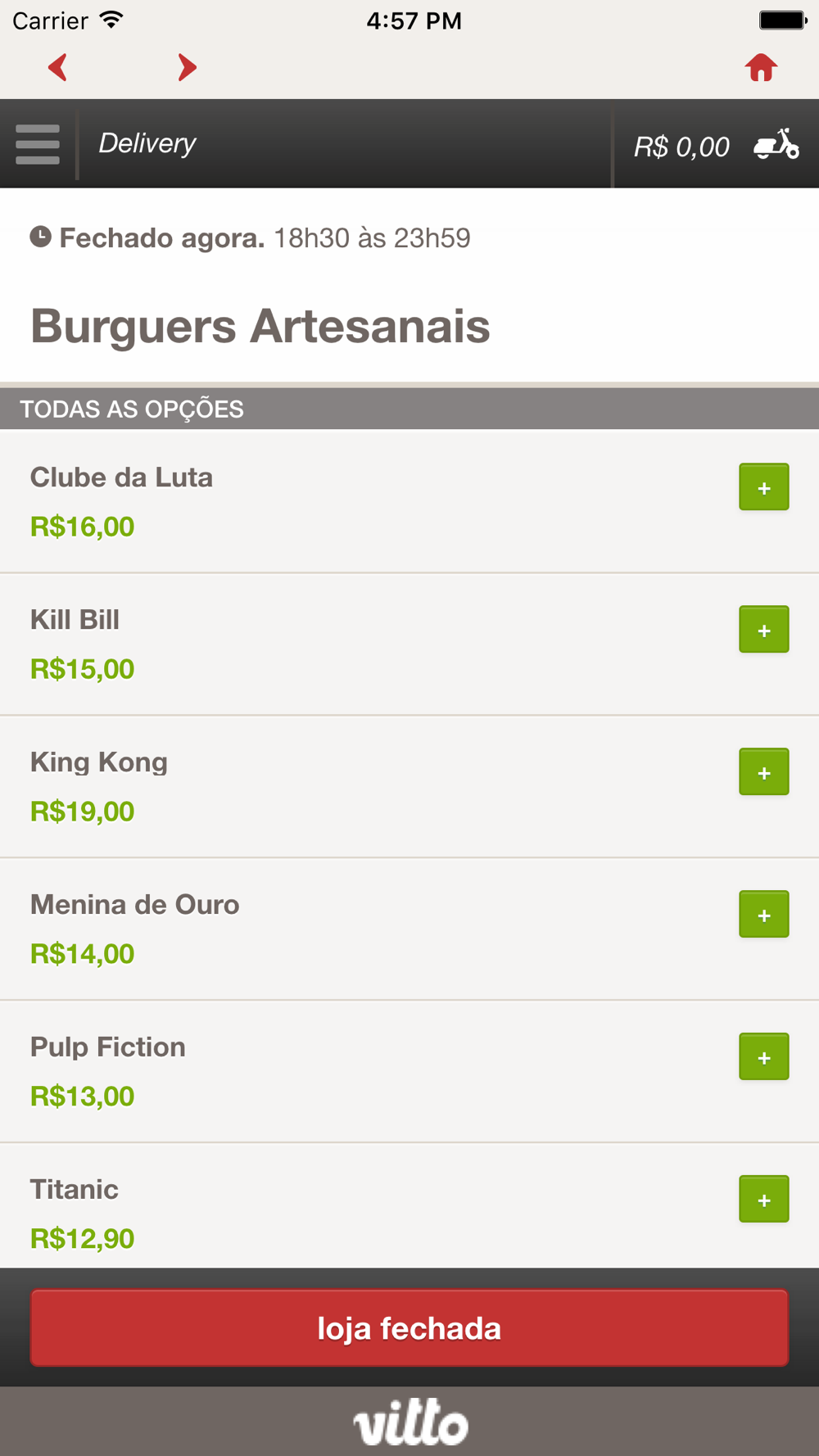Add Kill Bill burger with plus button
Viewport: 819px width, 1456px height.
click(x=764, y=630)
